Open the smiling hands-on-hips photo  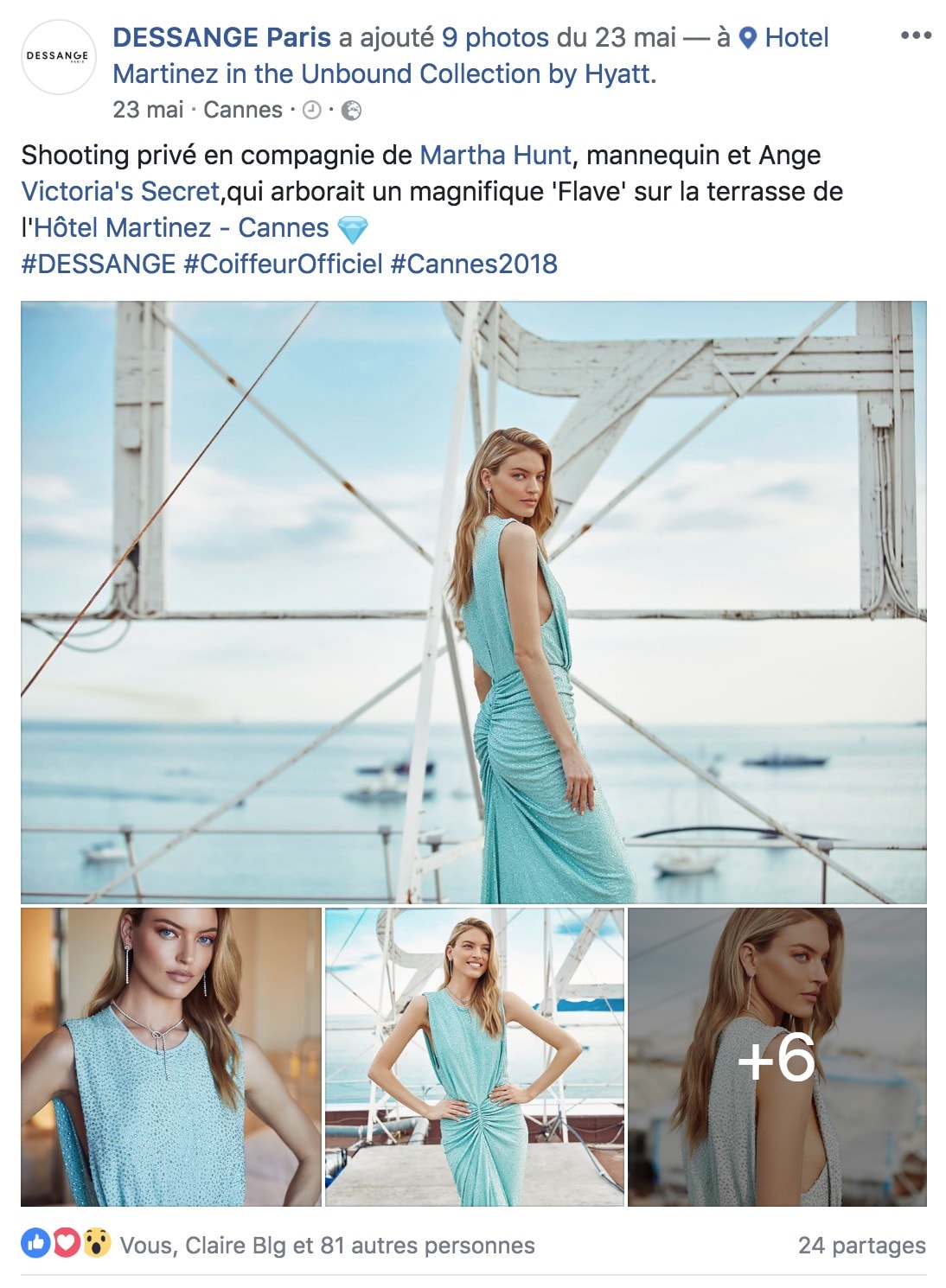tap(474, 1056)
